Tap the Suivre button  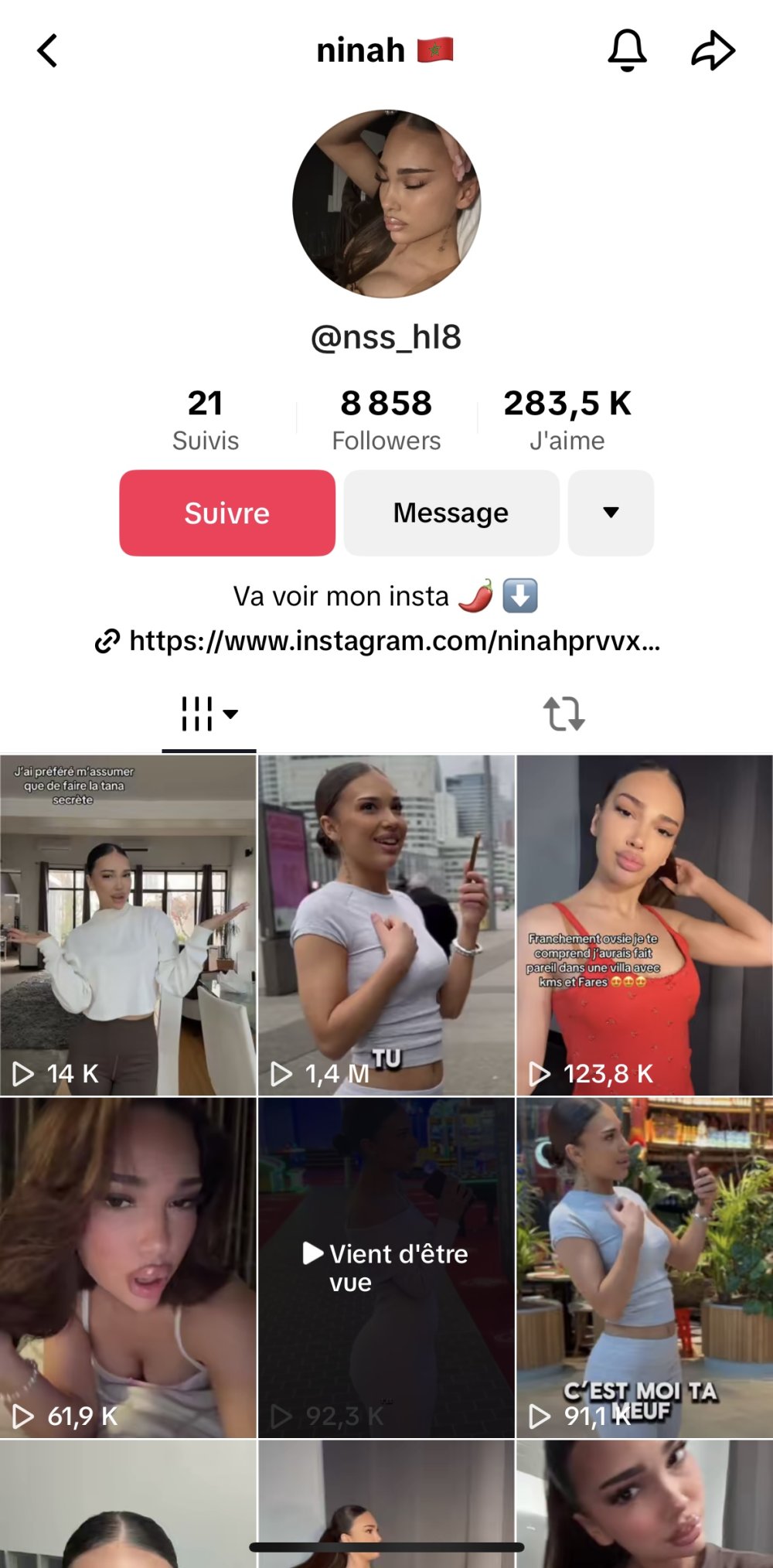tap(227, 513)
